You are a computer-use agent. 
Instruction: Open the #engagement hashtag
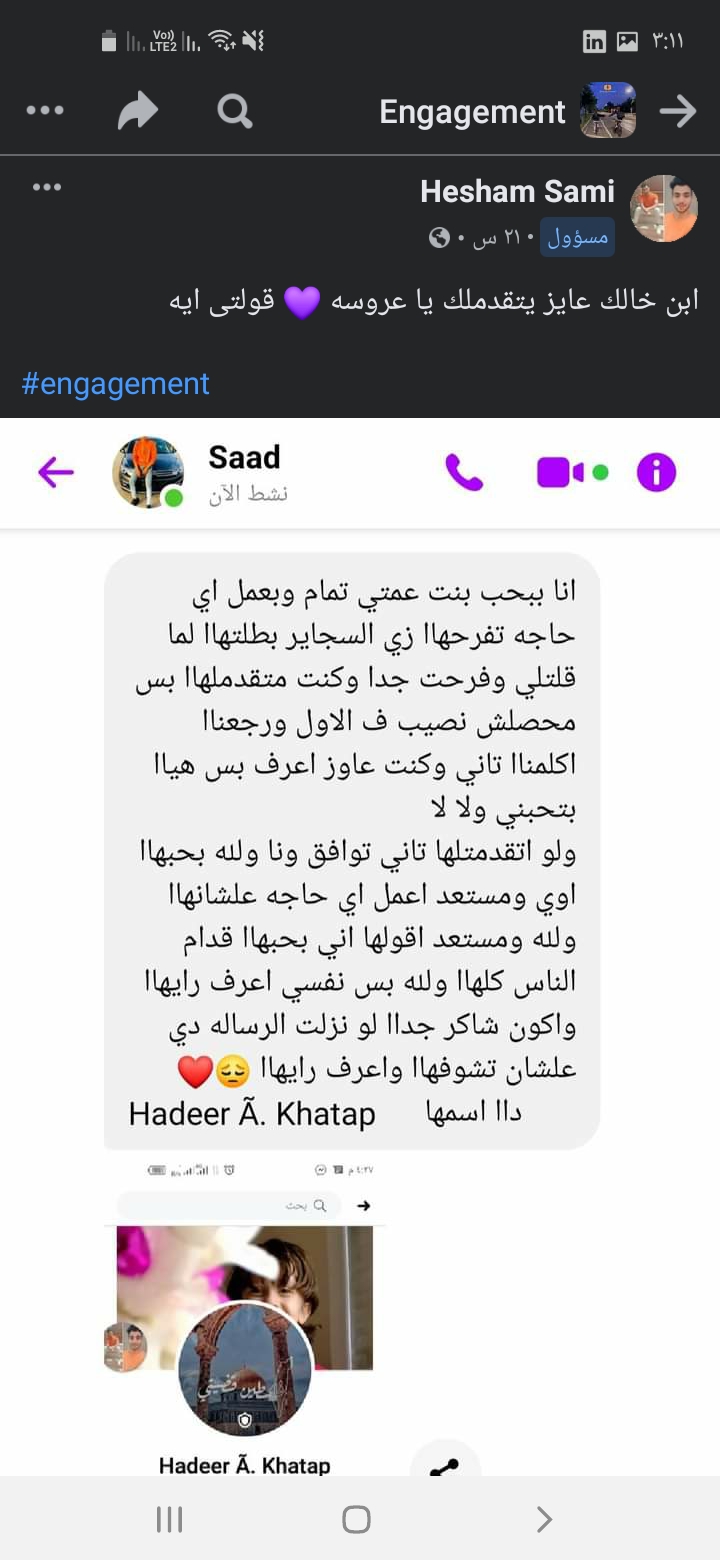(x=115, y=384)
